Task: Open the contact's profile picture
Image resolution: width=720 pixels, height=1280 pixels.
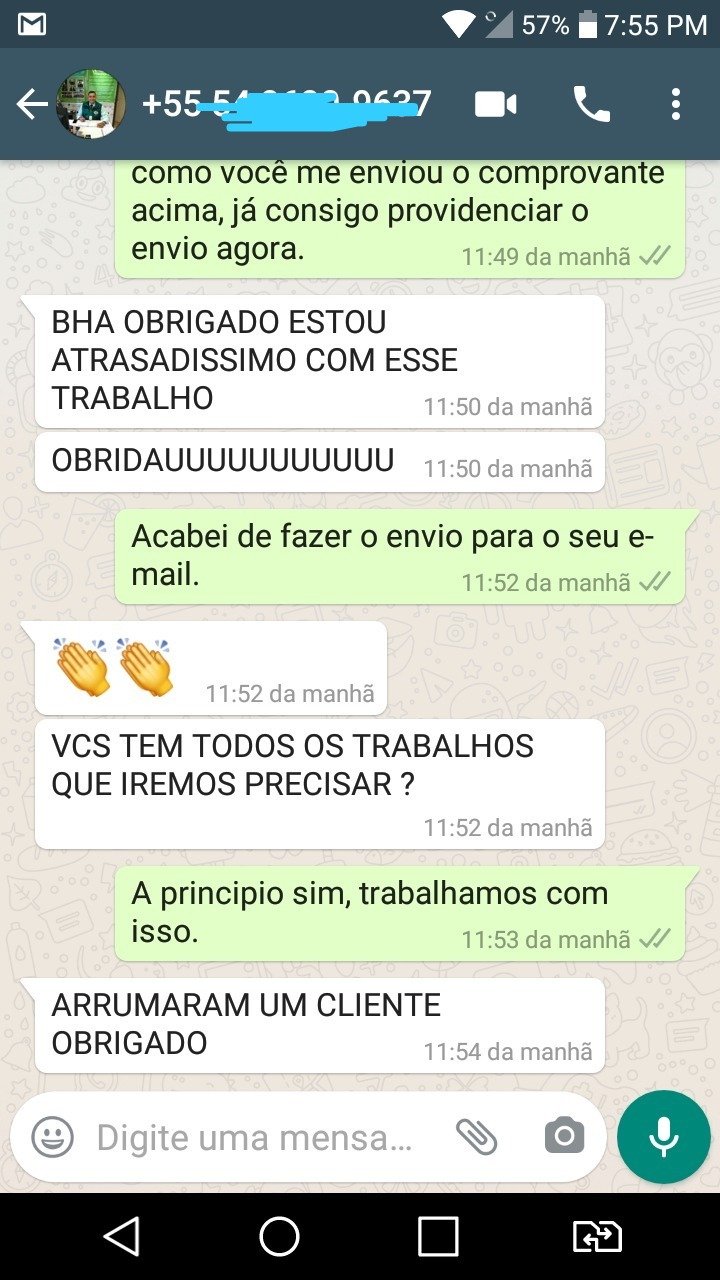Action: click(90, 104)
